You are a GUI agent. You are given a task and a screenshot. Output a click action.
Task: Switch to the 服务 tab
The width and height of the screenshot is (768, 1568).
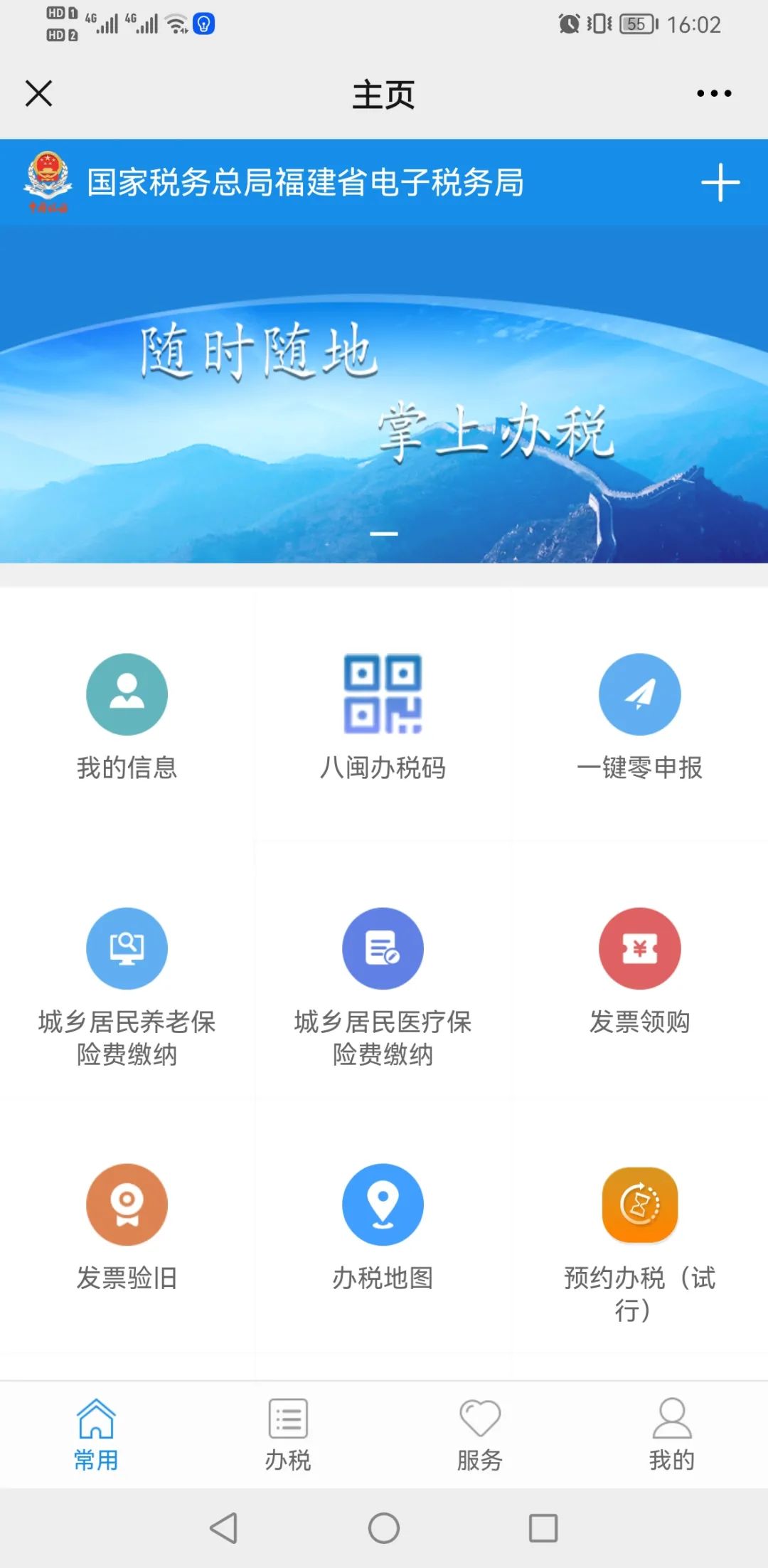(480, 1435)
